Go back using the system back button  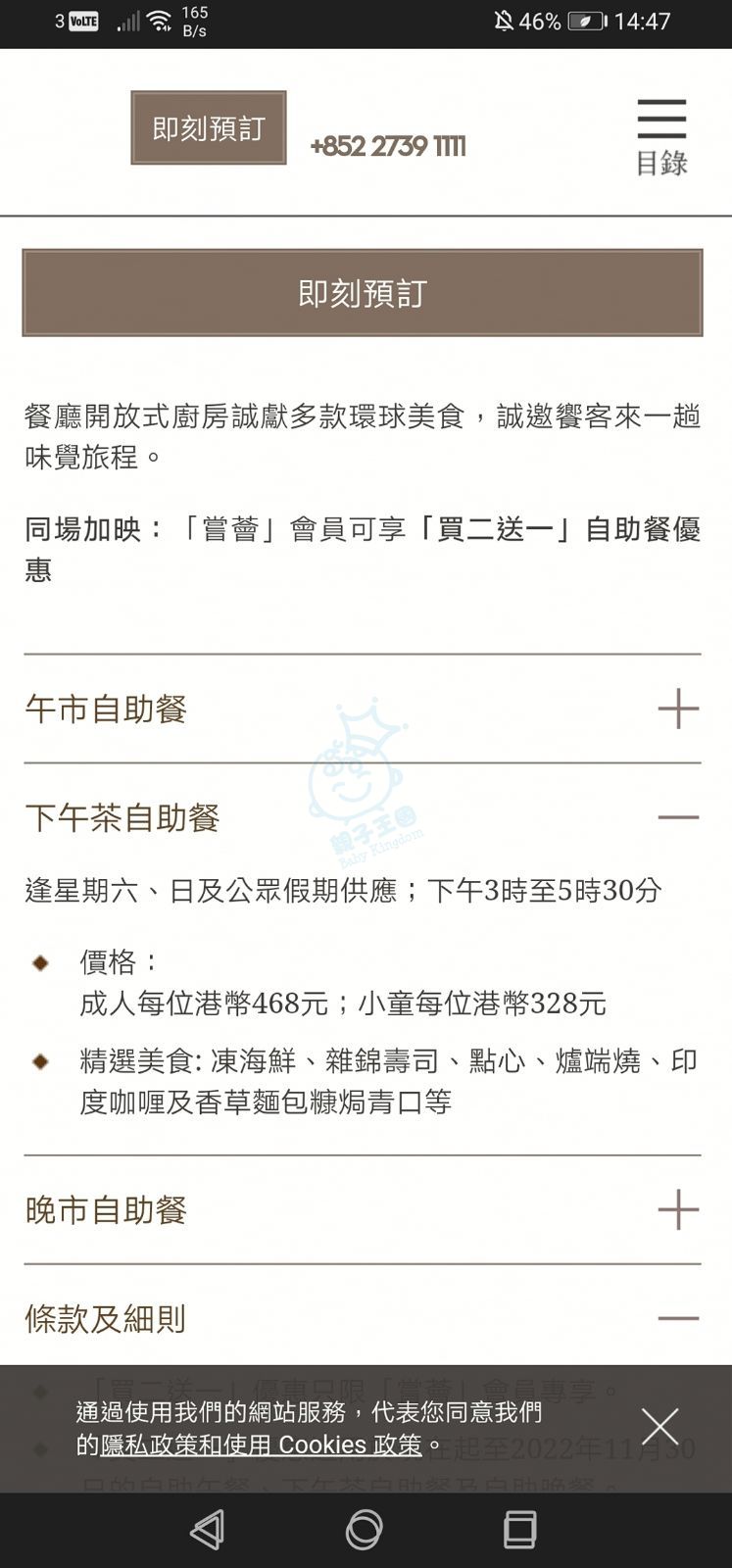coord(207,1530)
